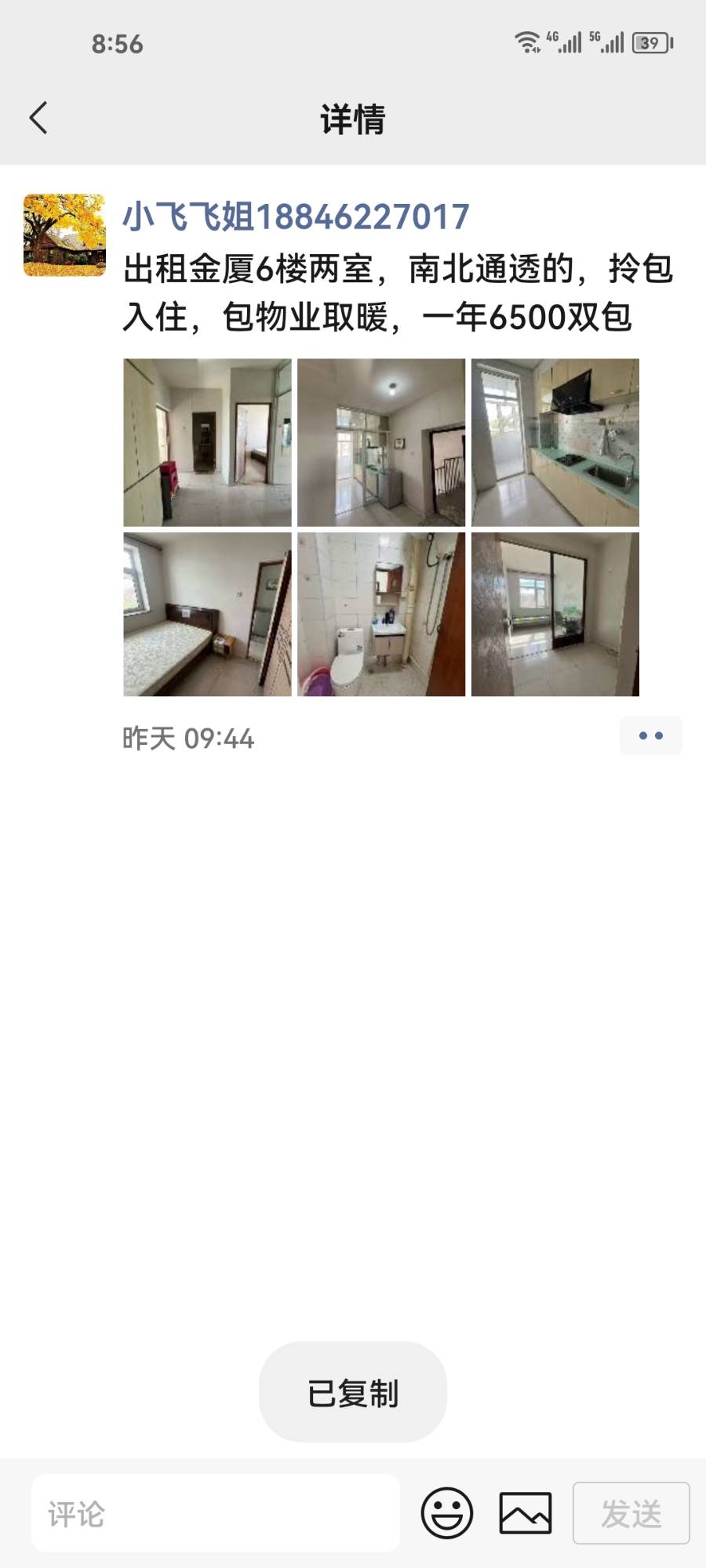
Task: Focus the 评论 comment field
Action: pos(216,1513)
